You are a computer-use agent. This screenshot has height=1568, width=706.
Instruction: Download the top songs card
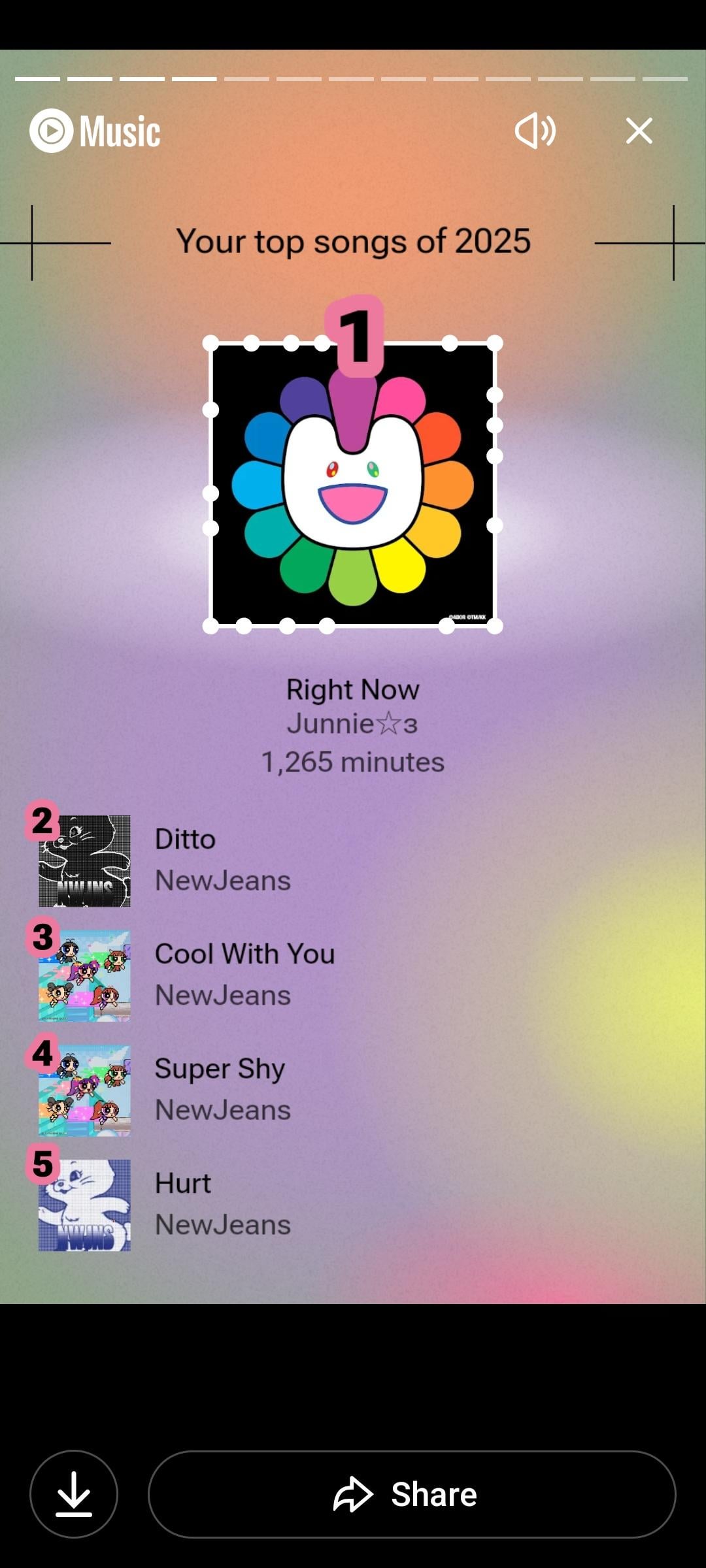pyautogui.click(x=74, y=1494)
